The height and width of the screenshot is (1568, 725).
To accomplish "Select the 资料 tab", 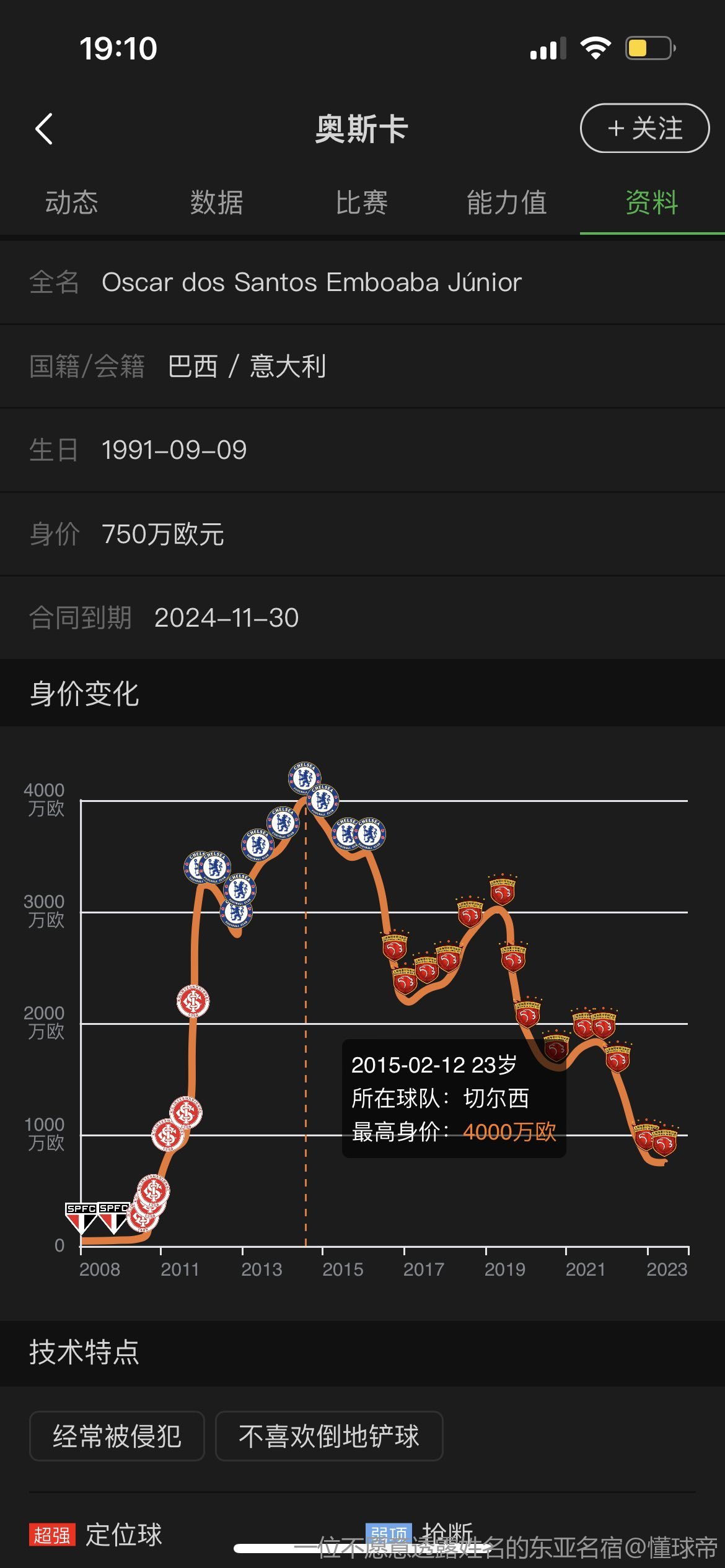I will tap(652, 203).
